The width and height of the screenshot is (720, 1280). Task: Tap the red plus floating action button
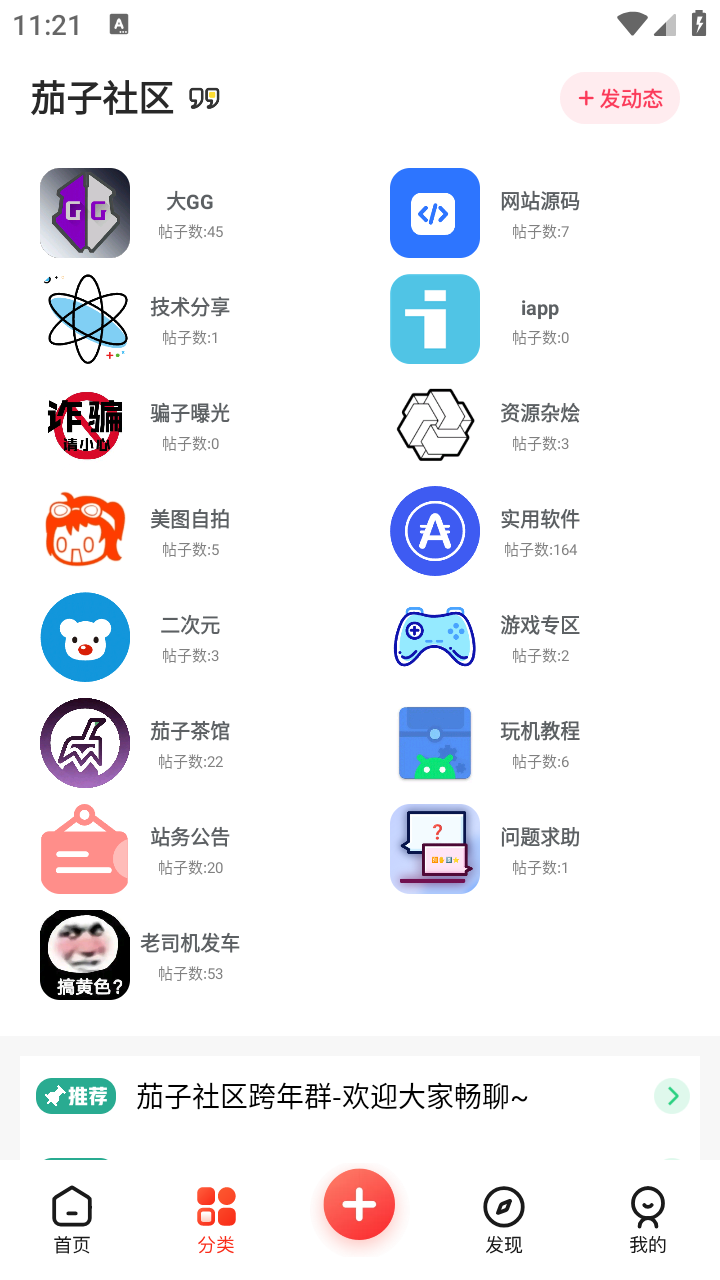pos(359,1204)
